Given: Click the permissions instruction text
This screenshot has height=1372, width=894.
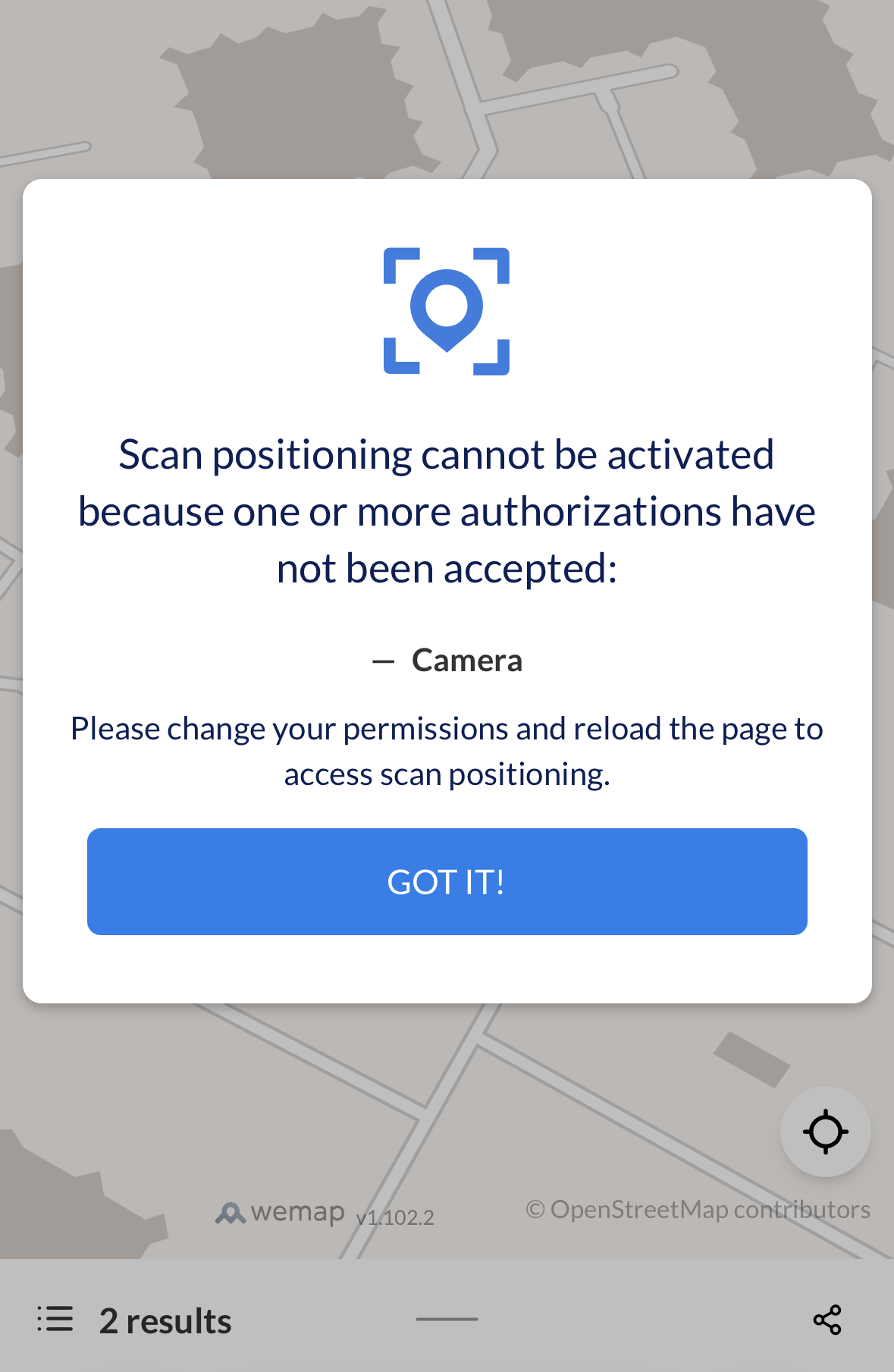Looking at the screenshot, I should point(447,750).
